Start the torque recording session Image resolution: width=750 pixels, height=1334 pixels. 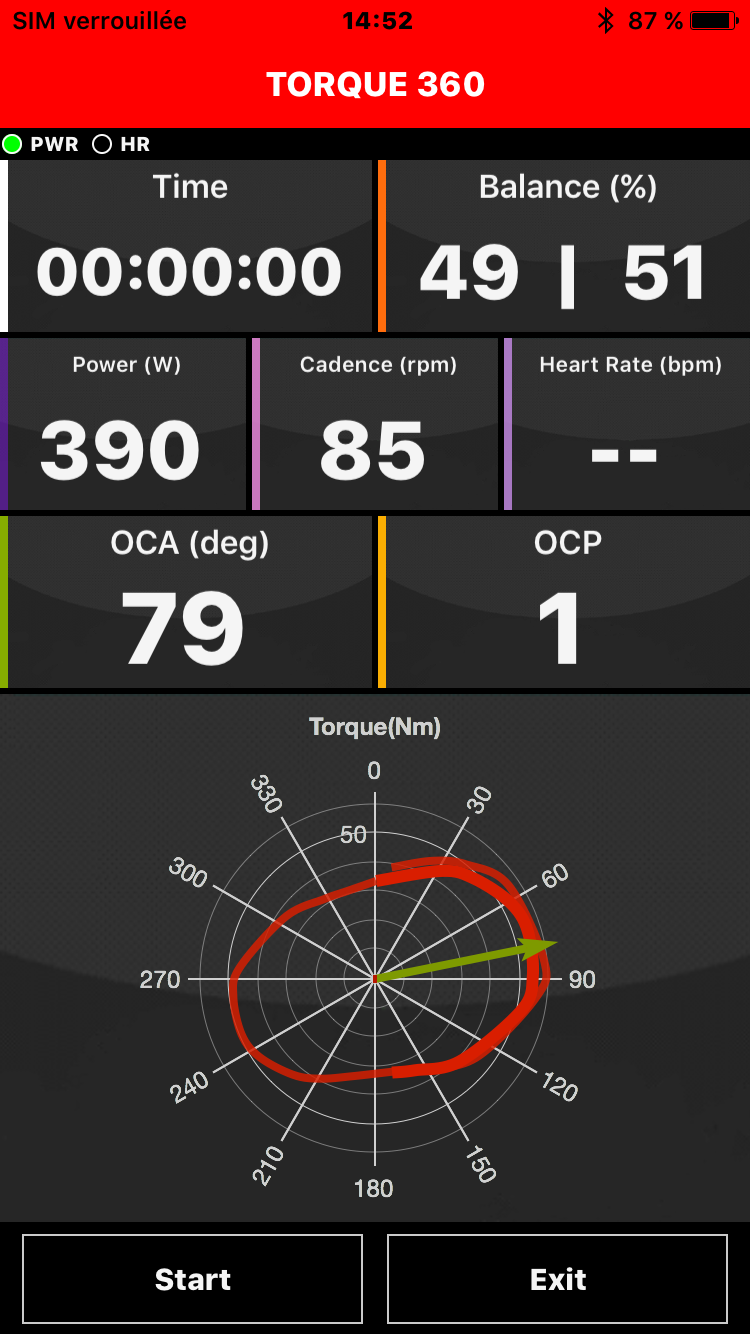click(x=192, y=1279)
